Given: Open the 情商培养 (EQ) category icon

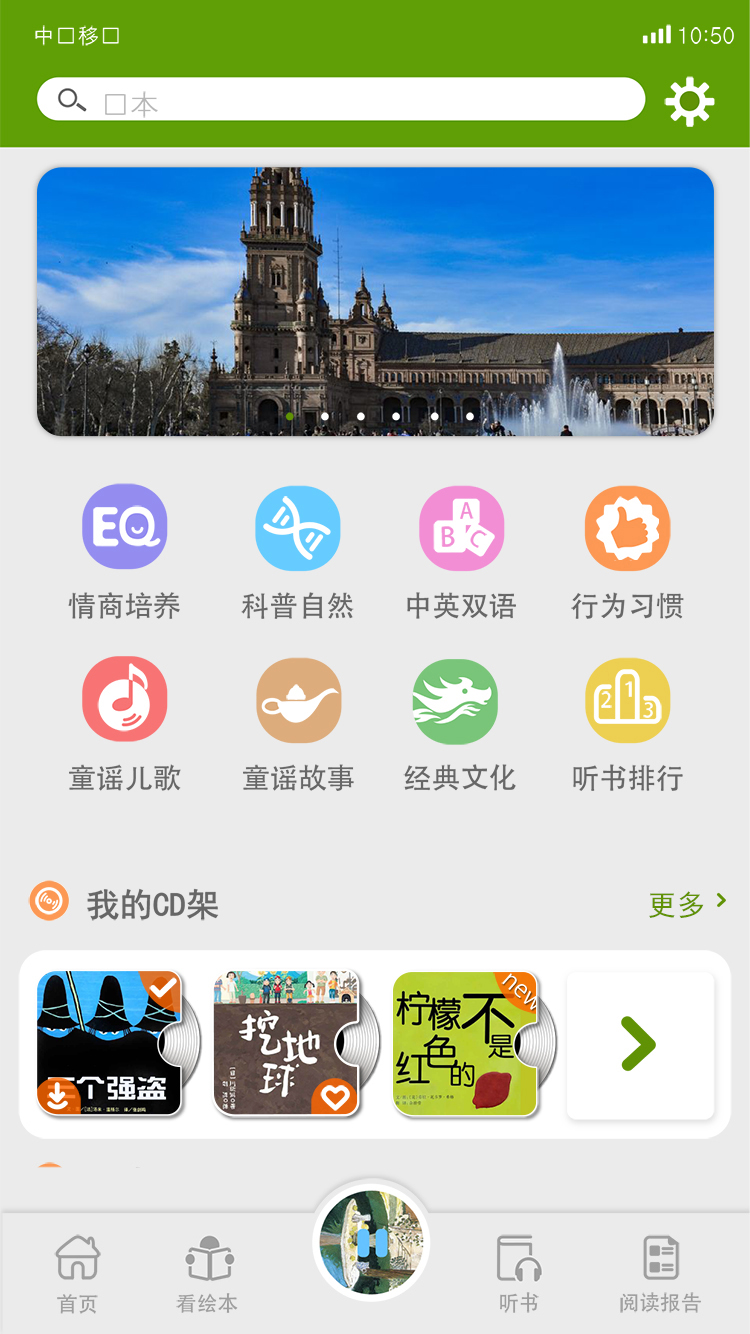Looking at the screenshot, I should [x=125, y=527].
